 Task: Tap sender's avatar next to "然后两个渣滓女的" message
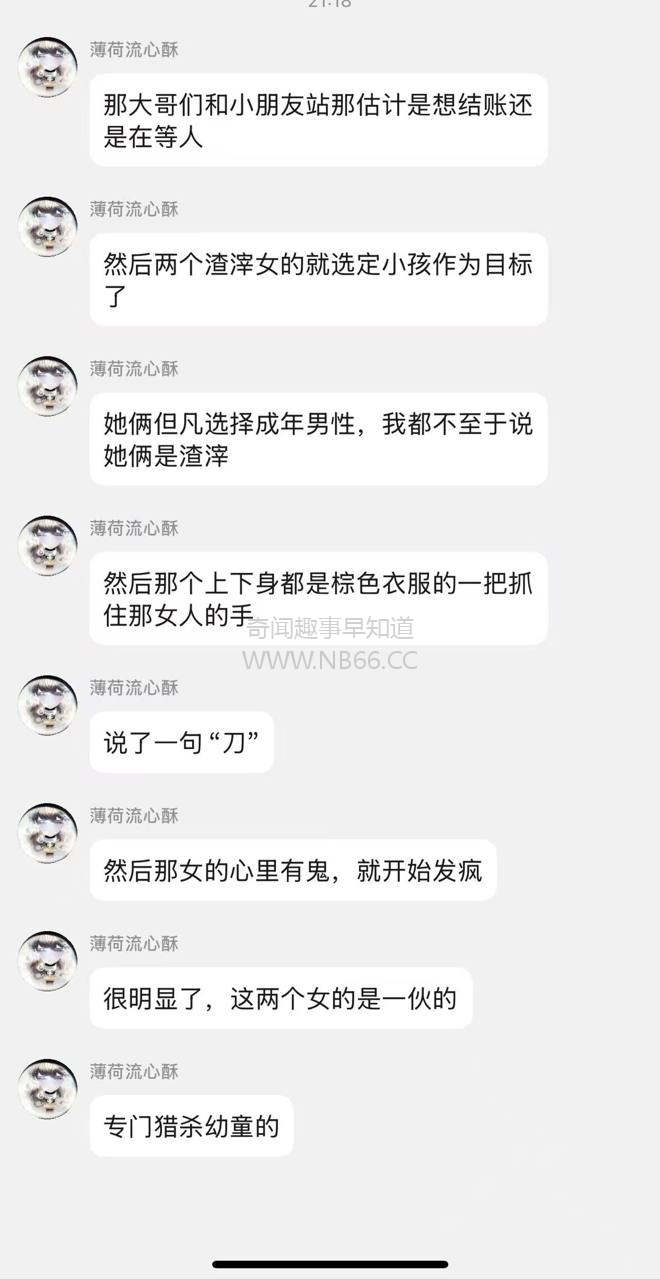(48, 227)
